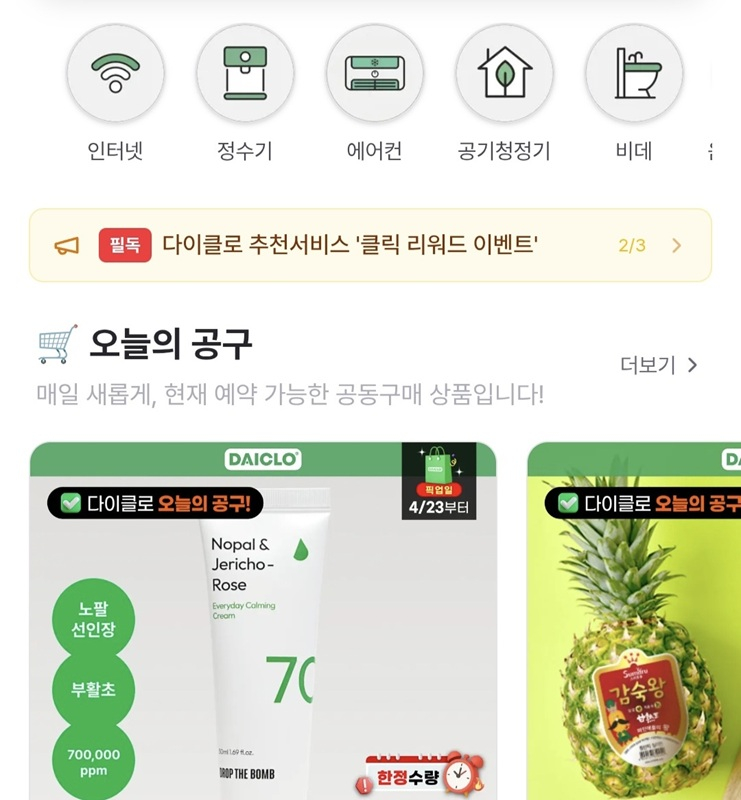The image size is (741, 800).
Task: Tap 더보기 for 오늘의 공구
Action: [x=658, y=365]
